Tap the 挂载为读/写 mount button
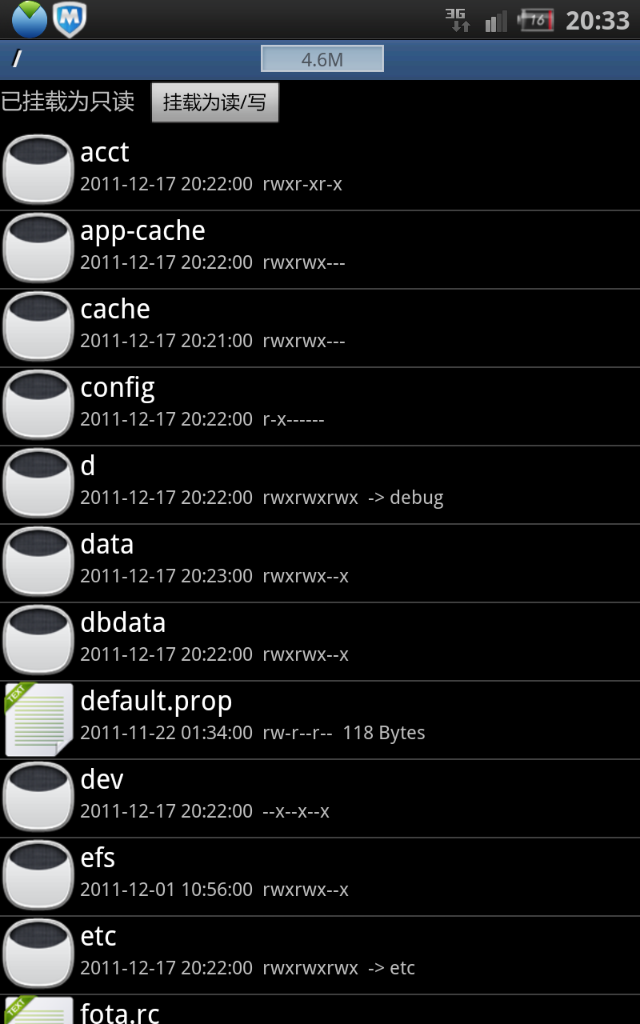This screenshot has width=640, height=1024. [214, 103]
